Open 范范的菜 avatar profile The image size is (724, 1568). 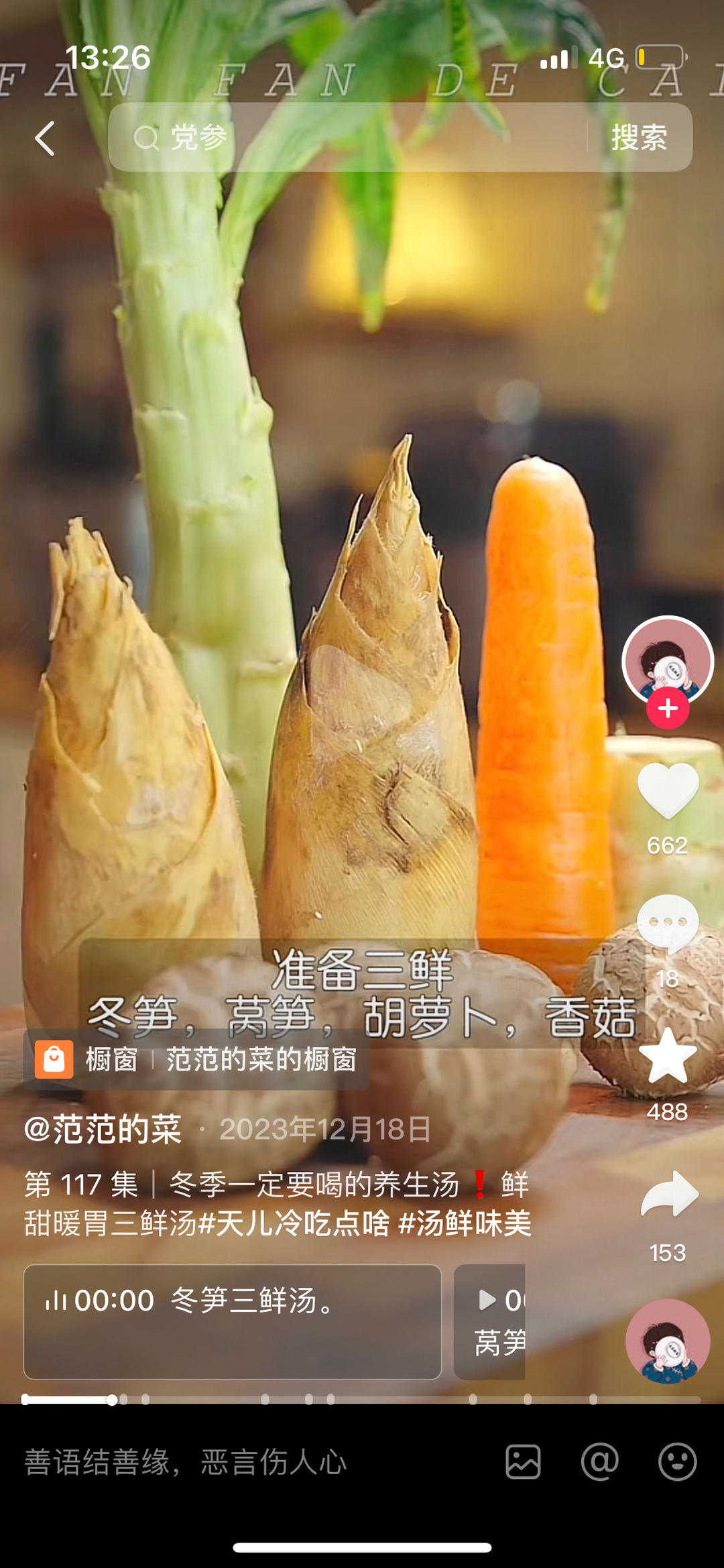[x=667, y=660]
